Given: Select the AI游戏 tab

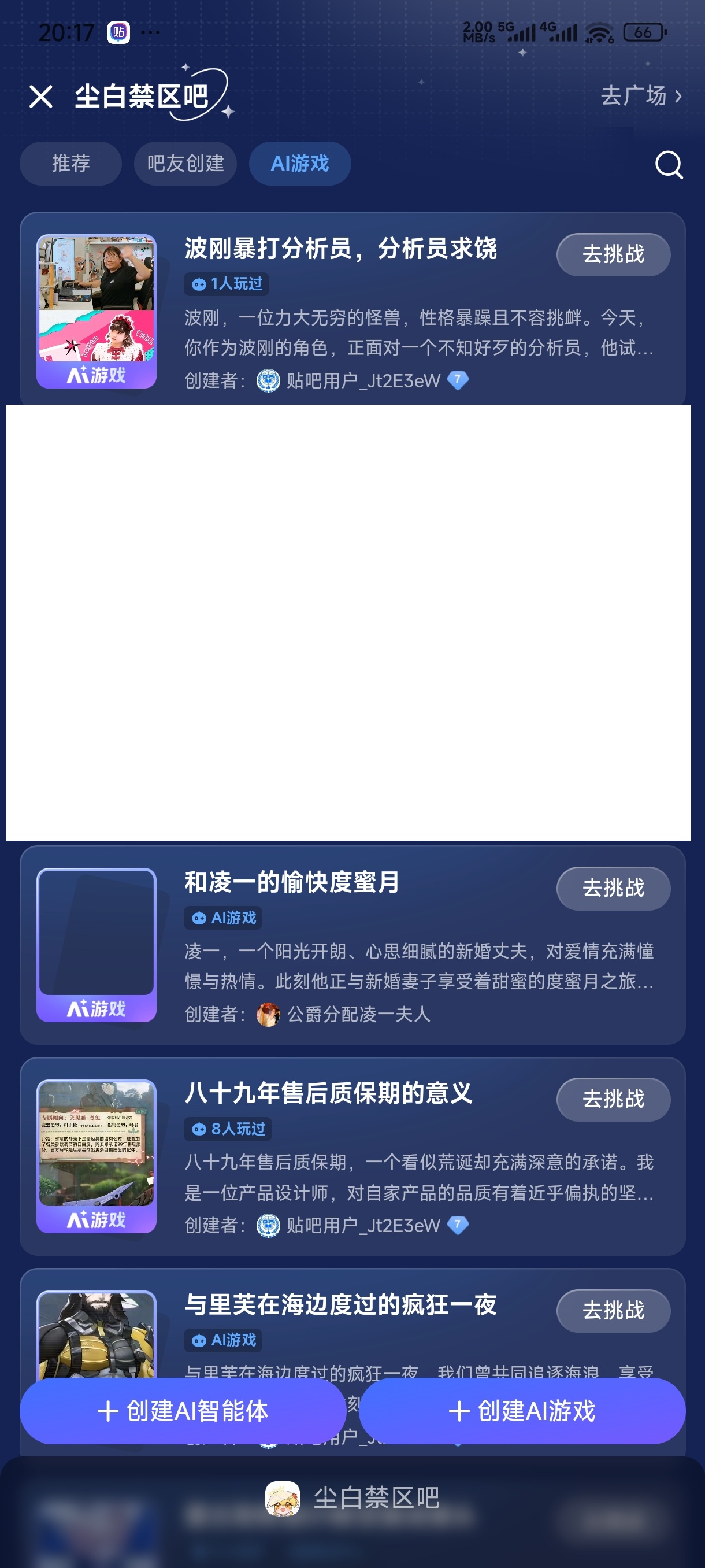Looking at the screenshot, I should [x=299, y=163].
